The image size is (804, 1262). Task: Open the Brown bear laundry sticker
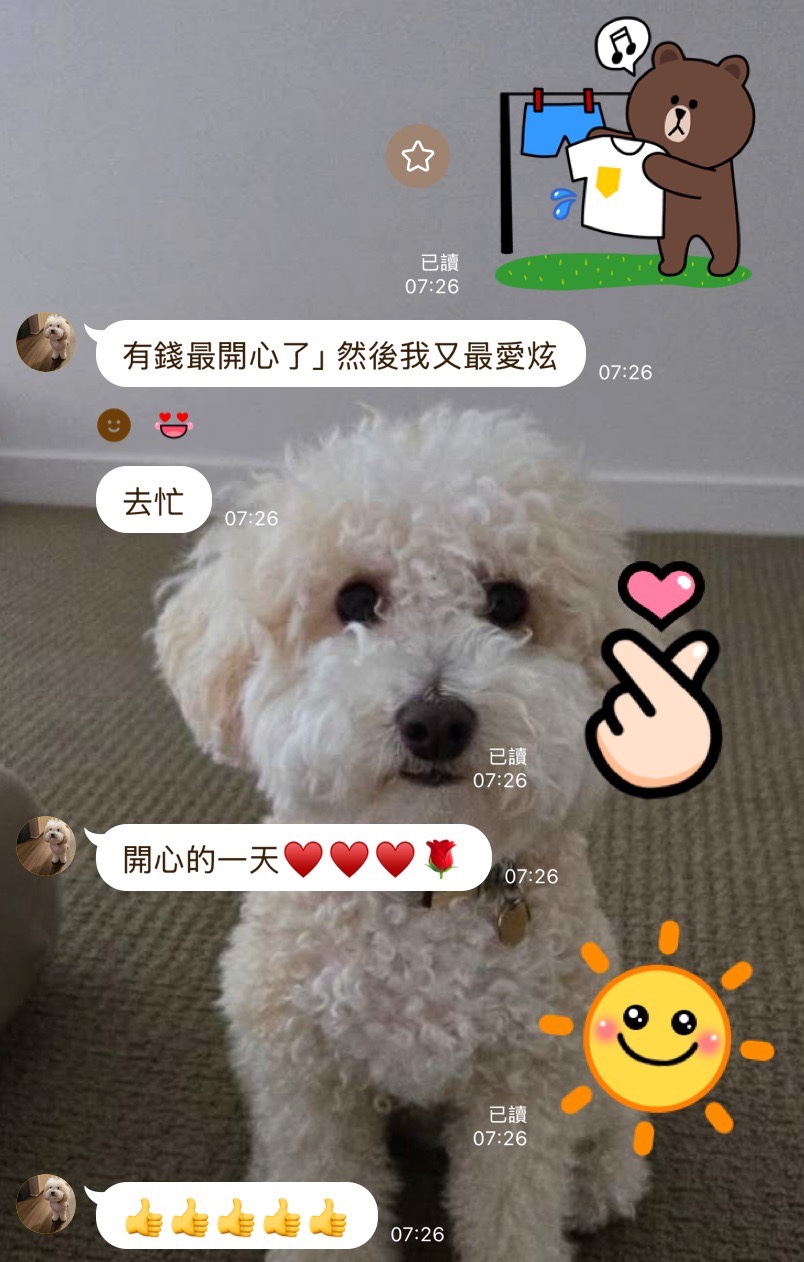(627, 155)
